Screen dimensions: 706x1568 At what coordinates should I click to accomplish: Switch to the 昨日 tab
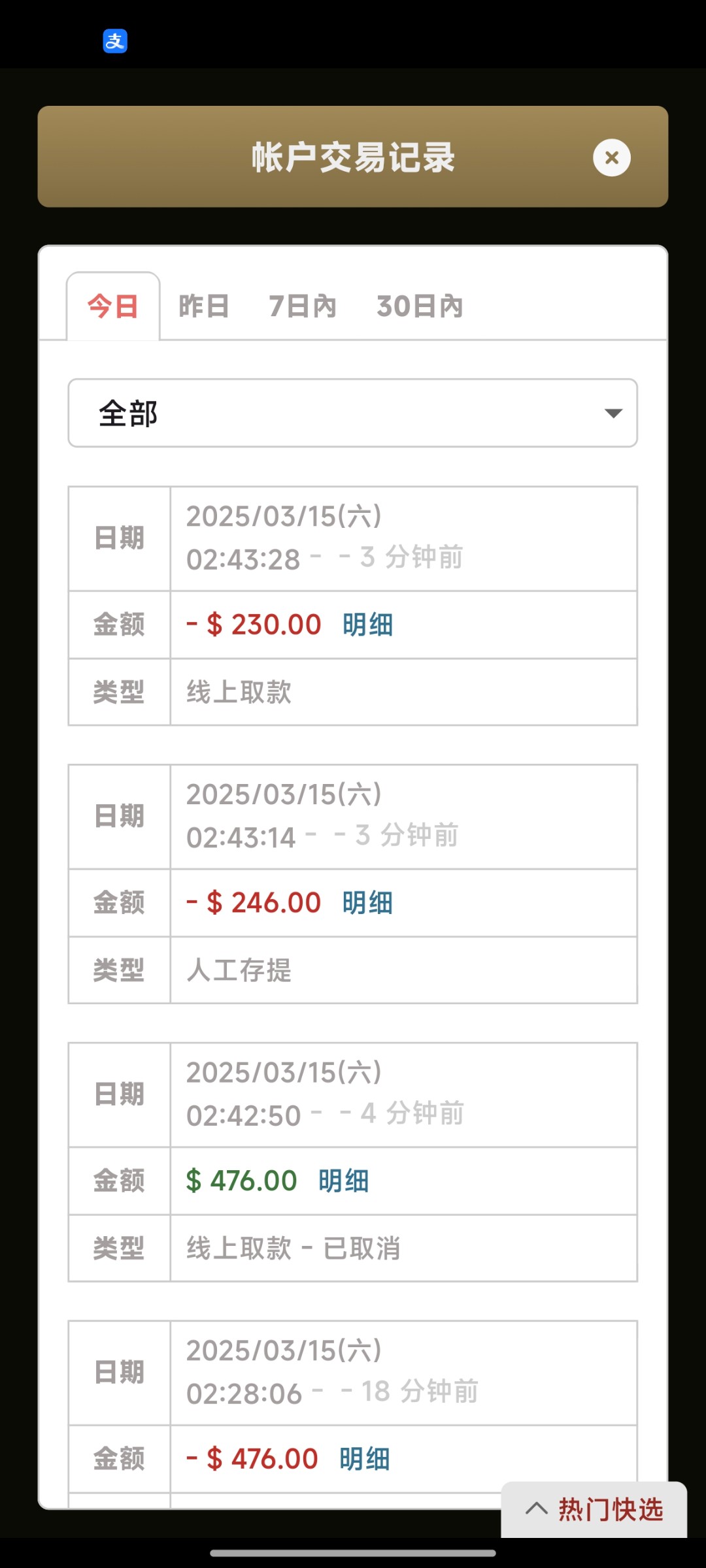(204, 306)
